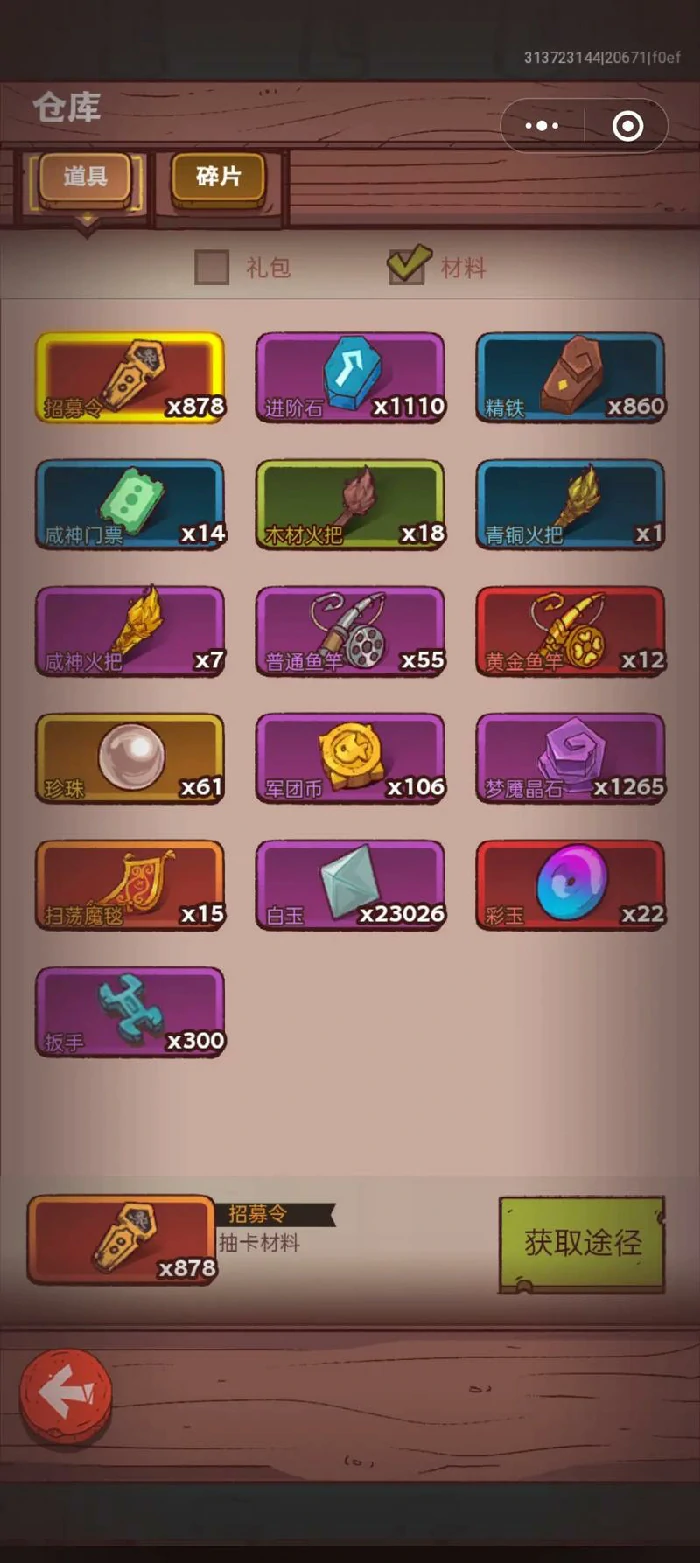Select the 精铁 item

pyautogui.click(x=570, y=377)
